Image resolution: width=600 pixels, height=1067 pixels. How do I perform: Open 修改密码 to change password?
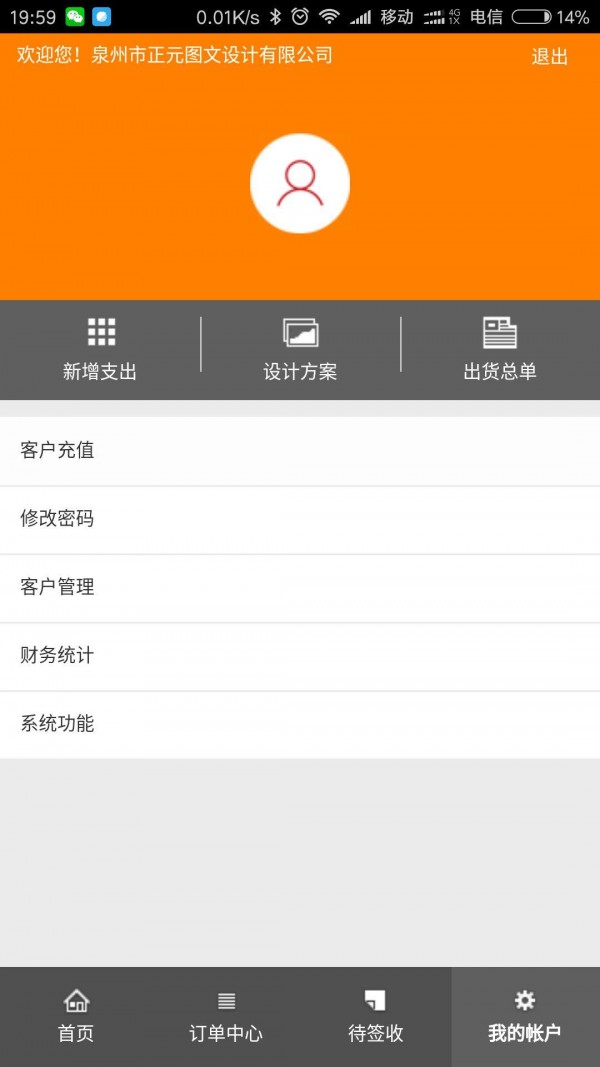click(300, 519)
